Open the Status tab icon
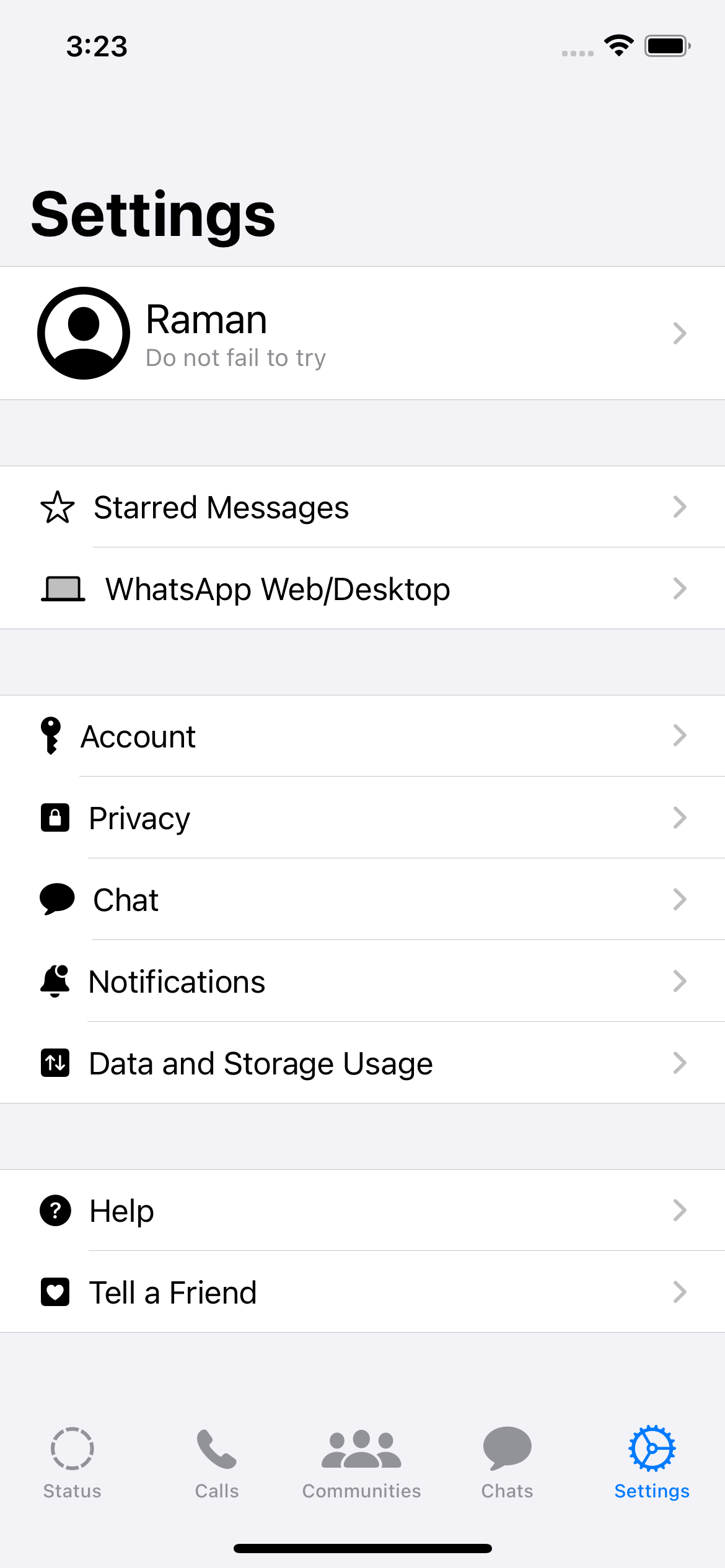 coord(71,1449)
